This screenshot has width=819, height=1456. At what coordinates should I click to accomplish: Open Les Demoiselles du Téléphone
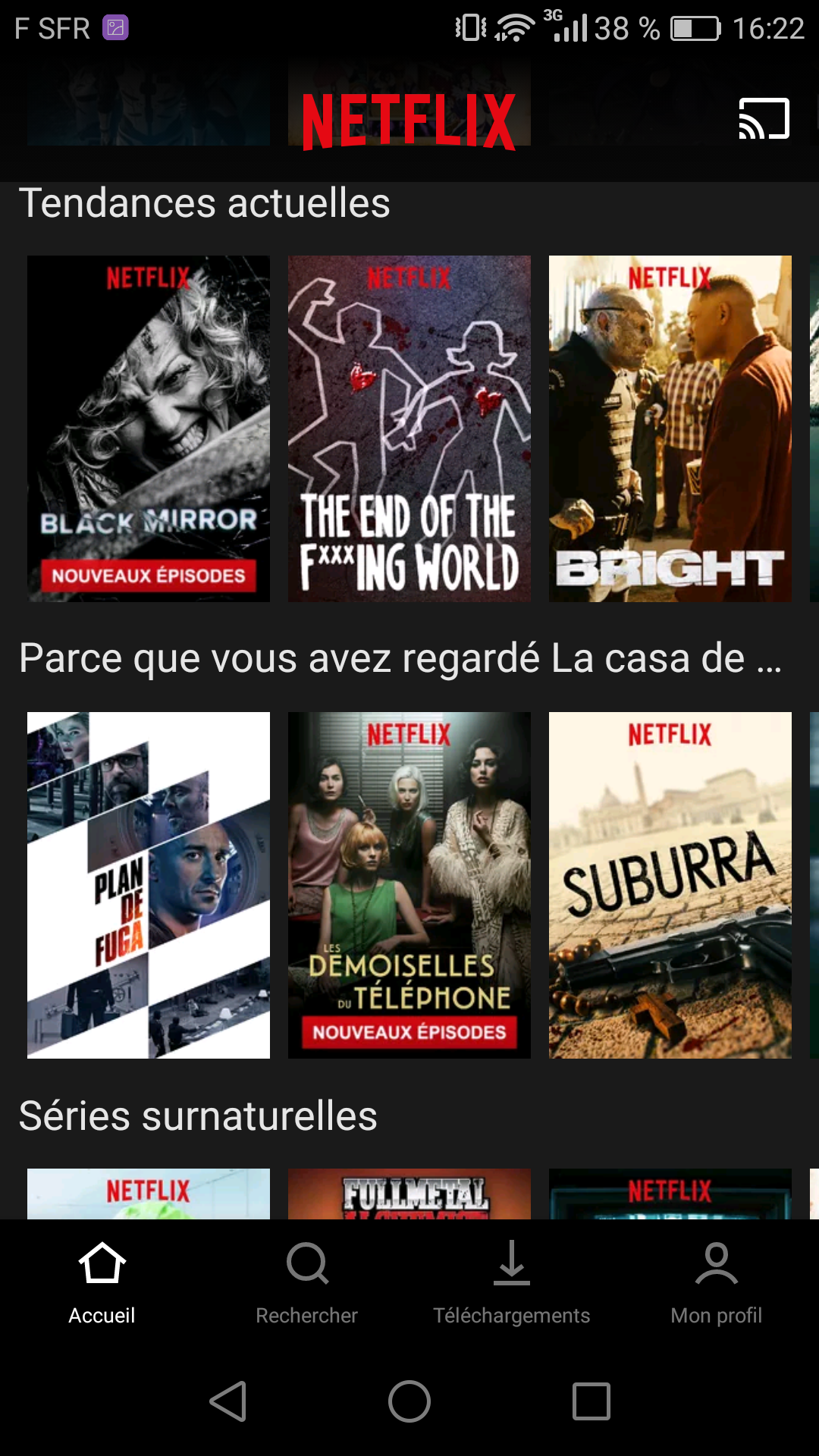[409, 885]
